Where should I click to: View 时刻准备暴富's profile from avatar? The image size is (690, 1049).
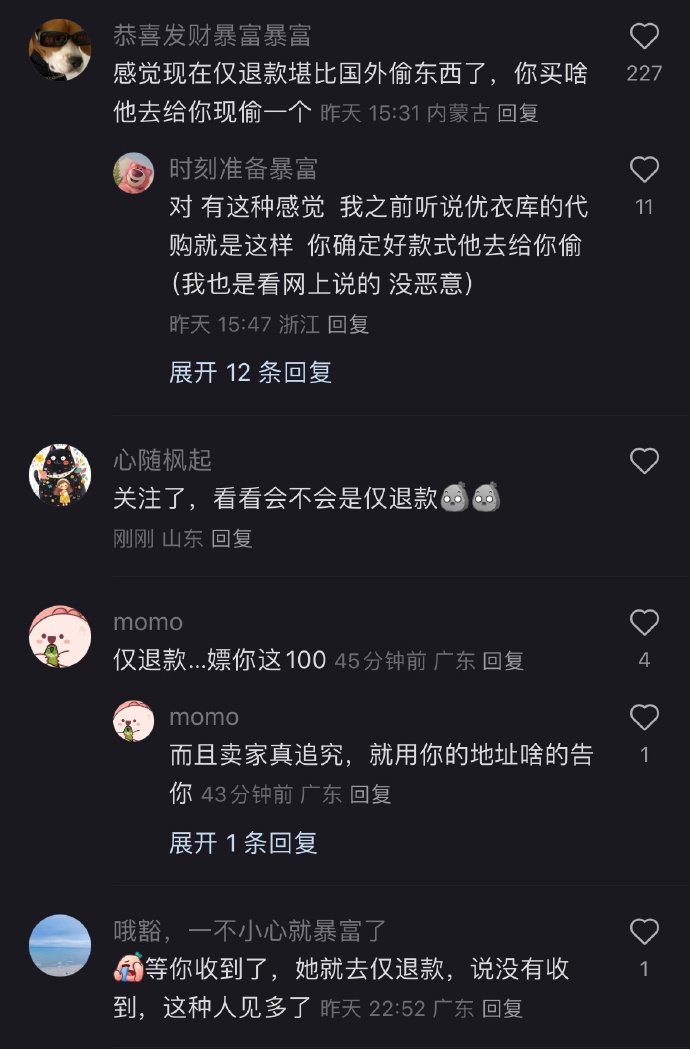point(133,173)
